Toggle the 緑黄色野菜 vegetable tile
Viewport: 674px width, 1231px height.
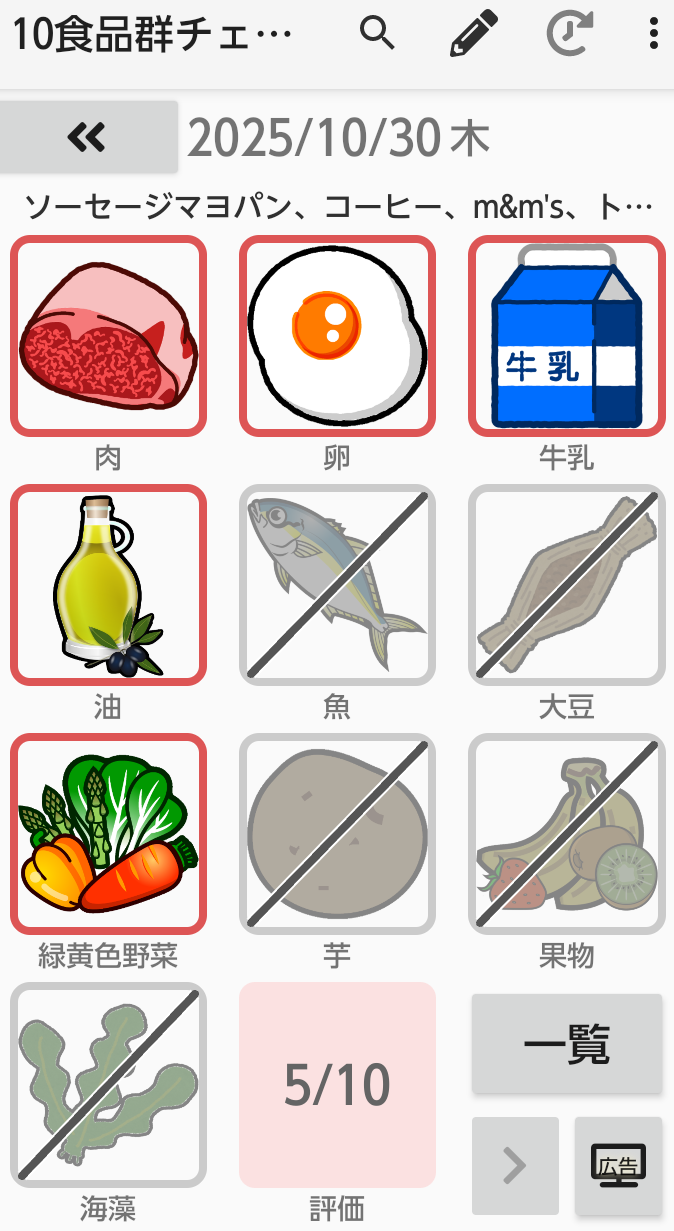[108, 834]
